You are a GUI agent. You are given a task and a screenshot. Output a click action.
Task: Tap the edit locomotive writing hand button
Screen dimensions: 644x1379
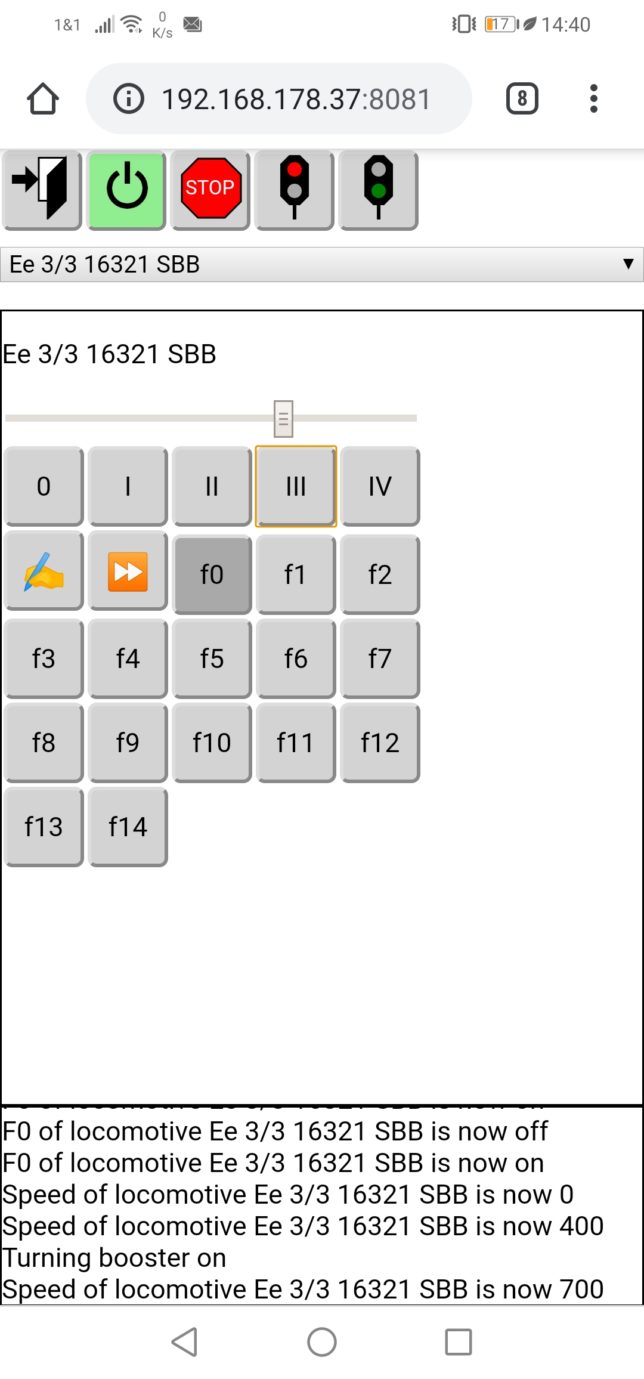[x=43, y=573]
